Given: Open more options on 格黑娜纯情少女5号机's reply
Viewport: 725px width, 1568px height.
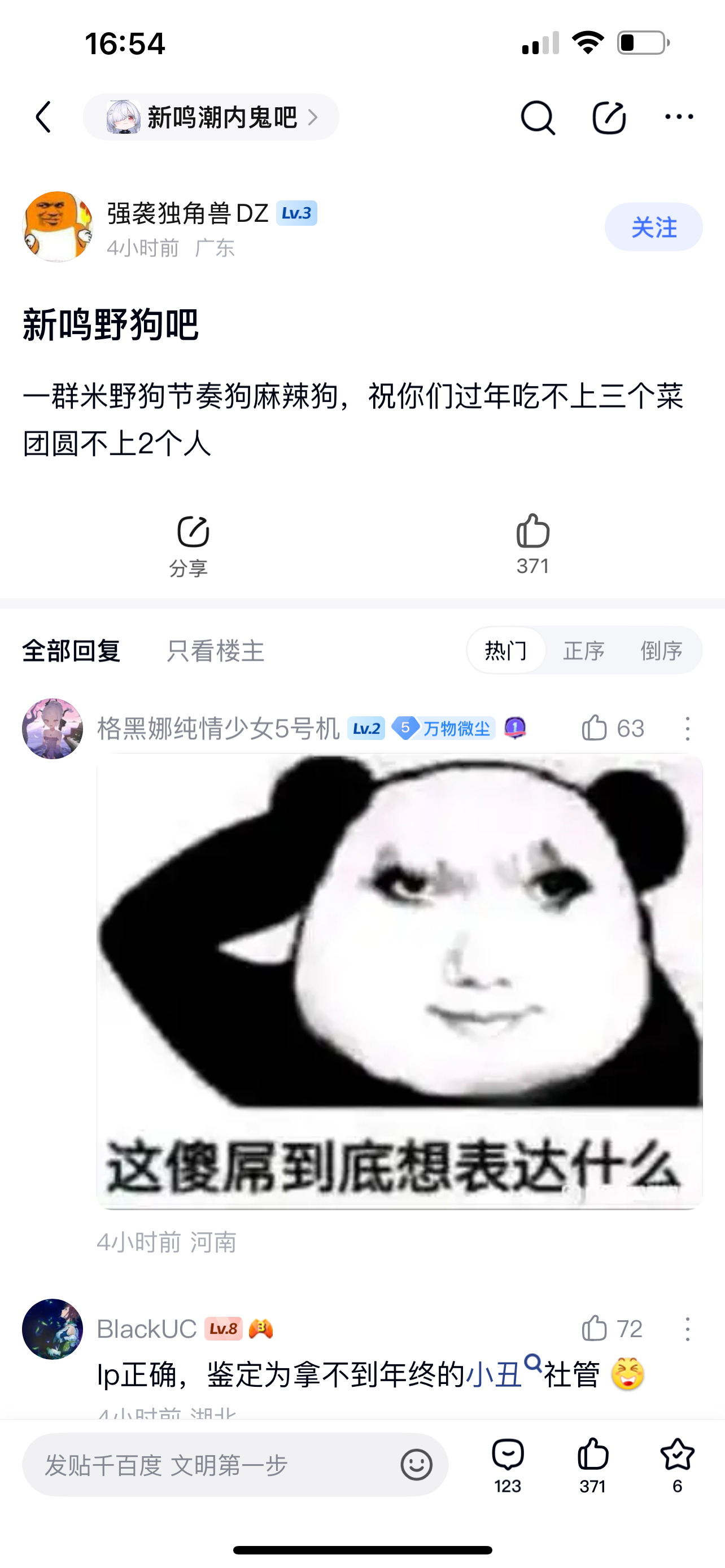Looking at the screenshot, I should pos(687,728).
